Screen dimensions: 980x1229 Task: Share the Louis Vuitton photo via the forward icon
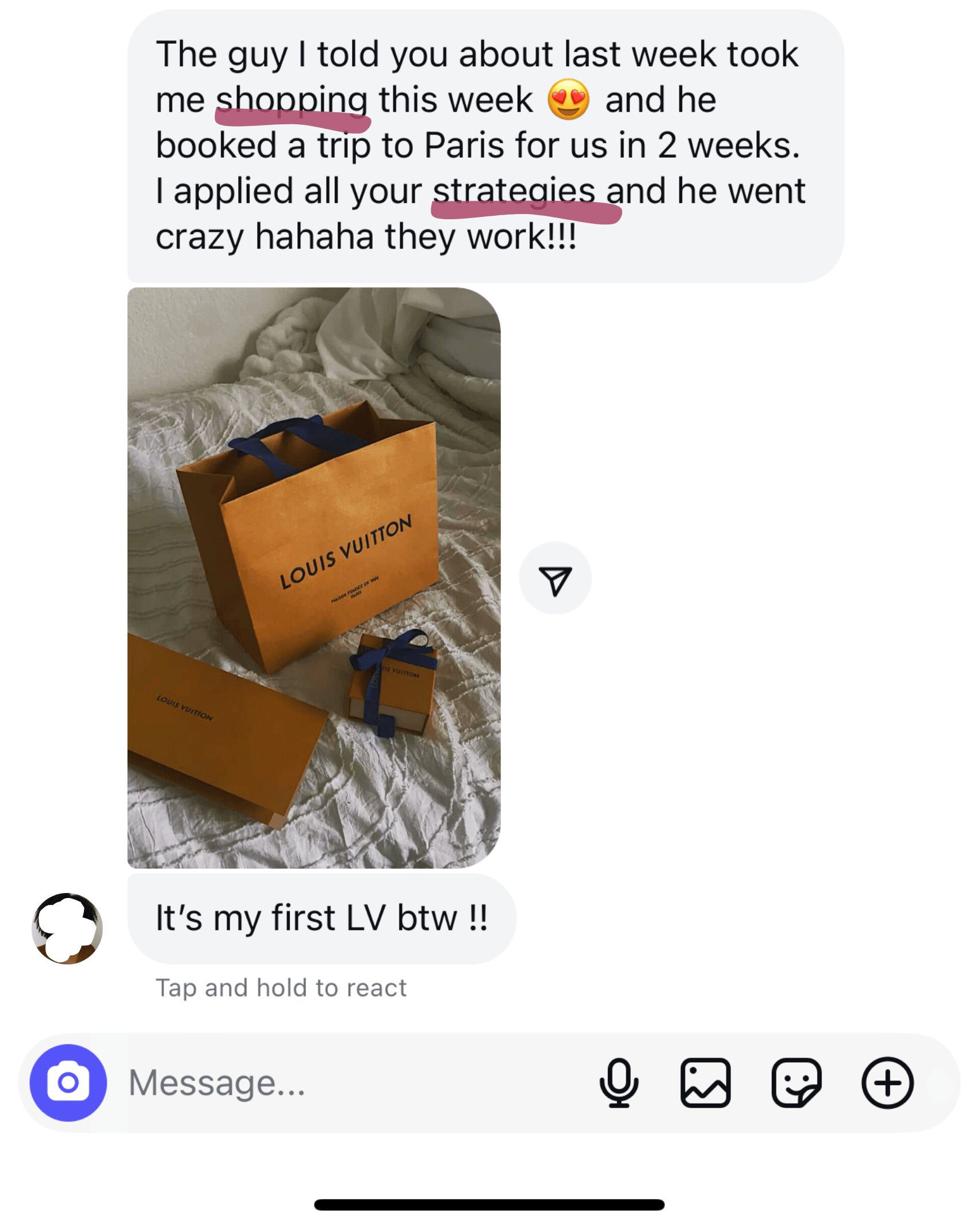click(x=555, y=578)
